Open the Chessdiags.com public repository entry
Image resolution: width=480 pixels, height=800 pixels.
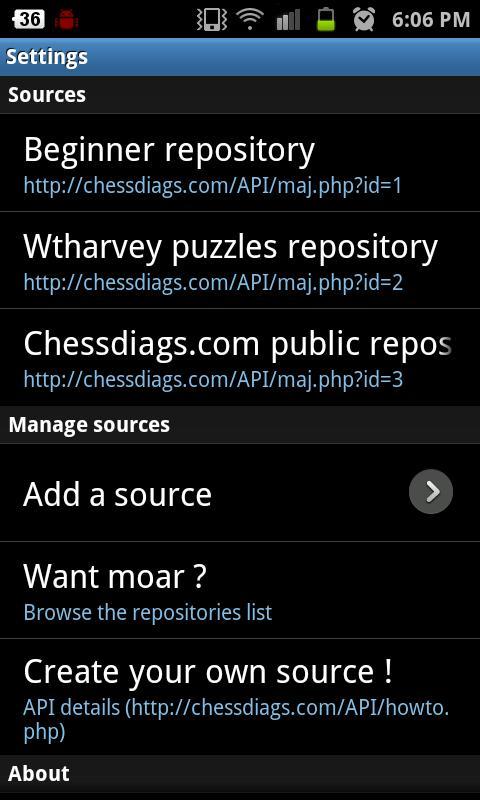(240, 357)
